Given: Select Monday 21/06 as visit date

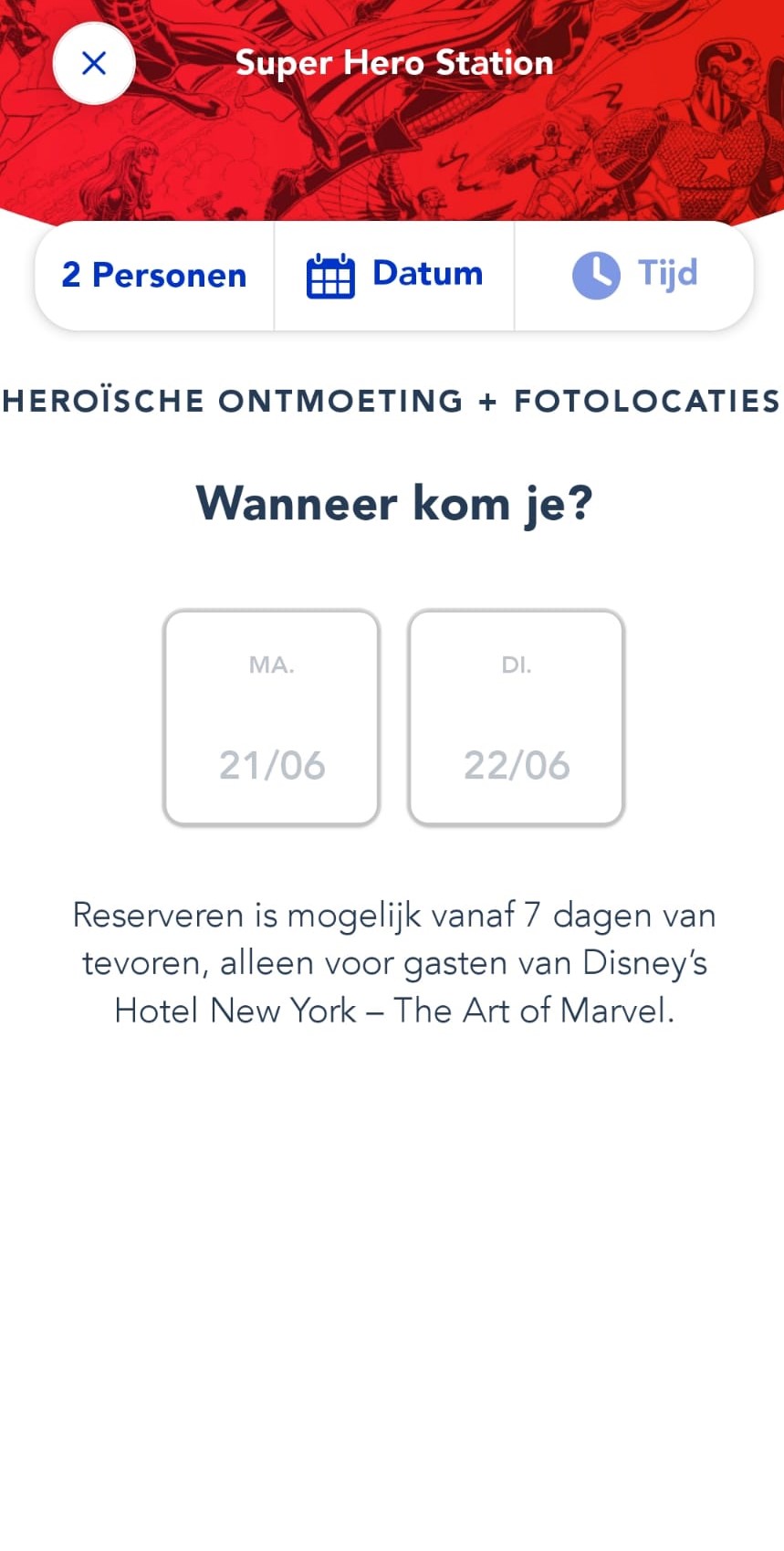Looking at the screenshot, I should [271, 718].
